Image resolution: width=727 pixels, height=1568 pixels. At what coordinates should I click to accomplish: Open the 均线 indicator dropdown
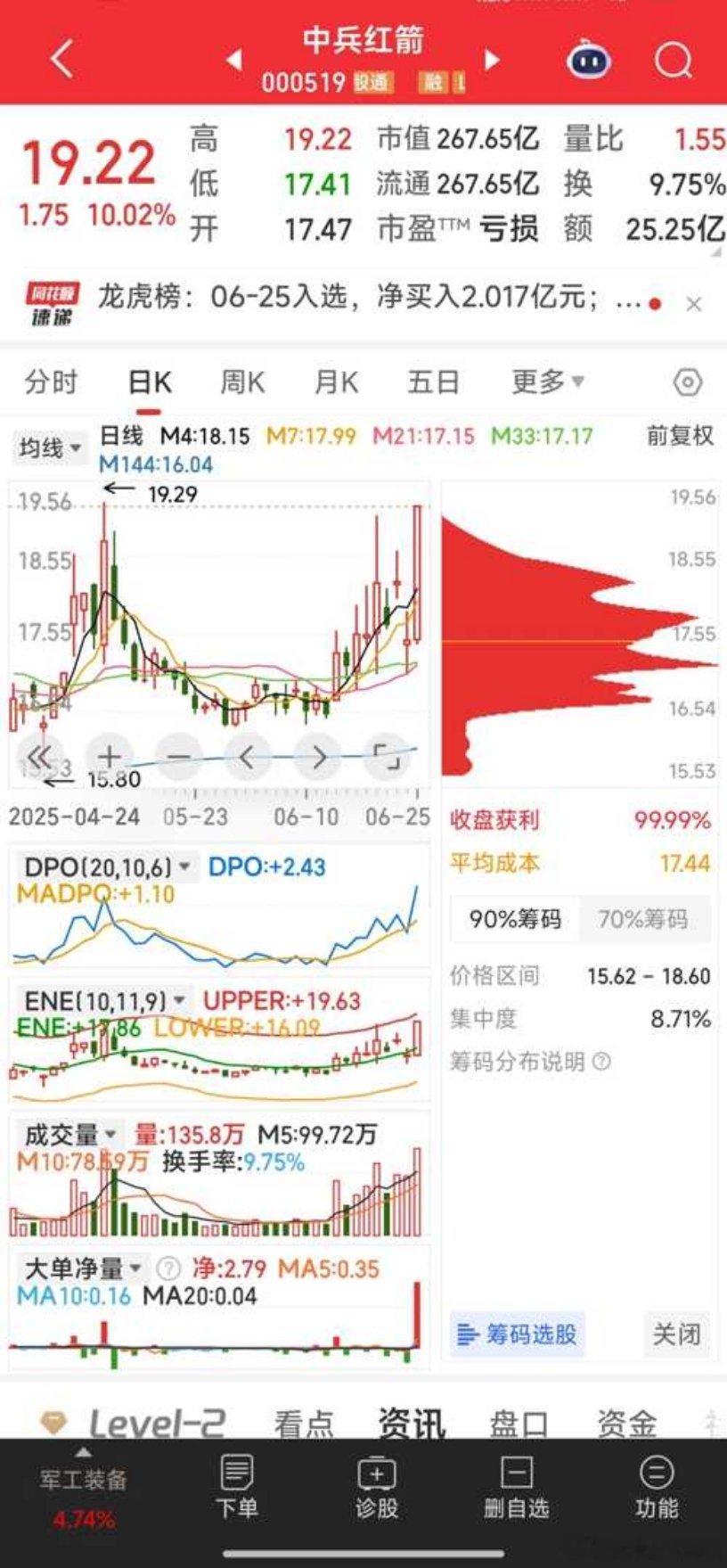(x=51, y=447)
